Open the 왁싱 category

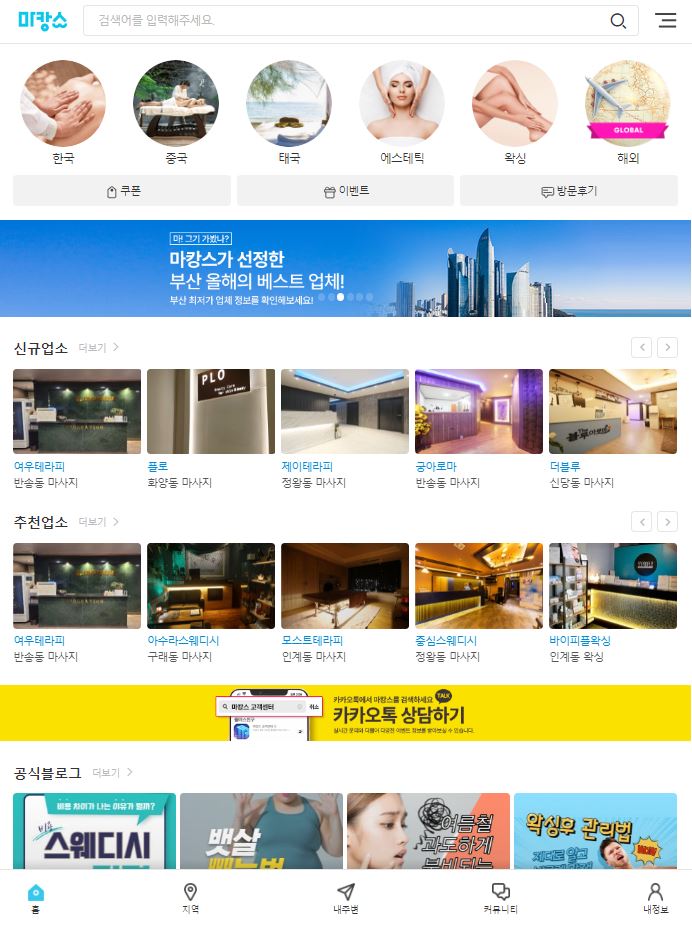515,102
